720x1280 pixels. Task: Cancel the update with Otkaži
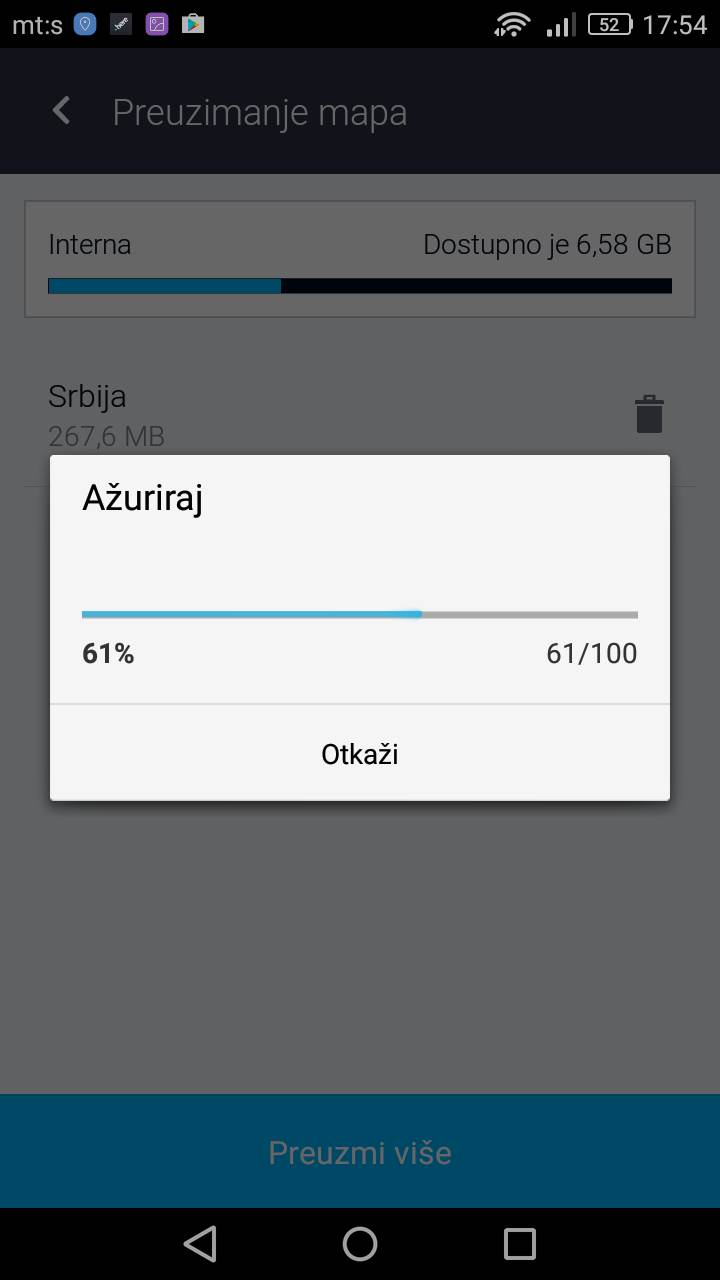pyautogui.click(x=360, y=754)
